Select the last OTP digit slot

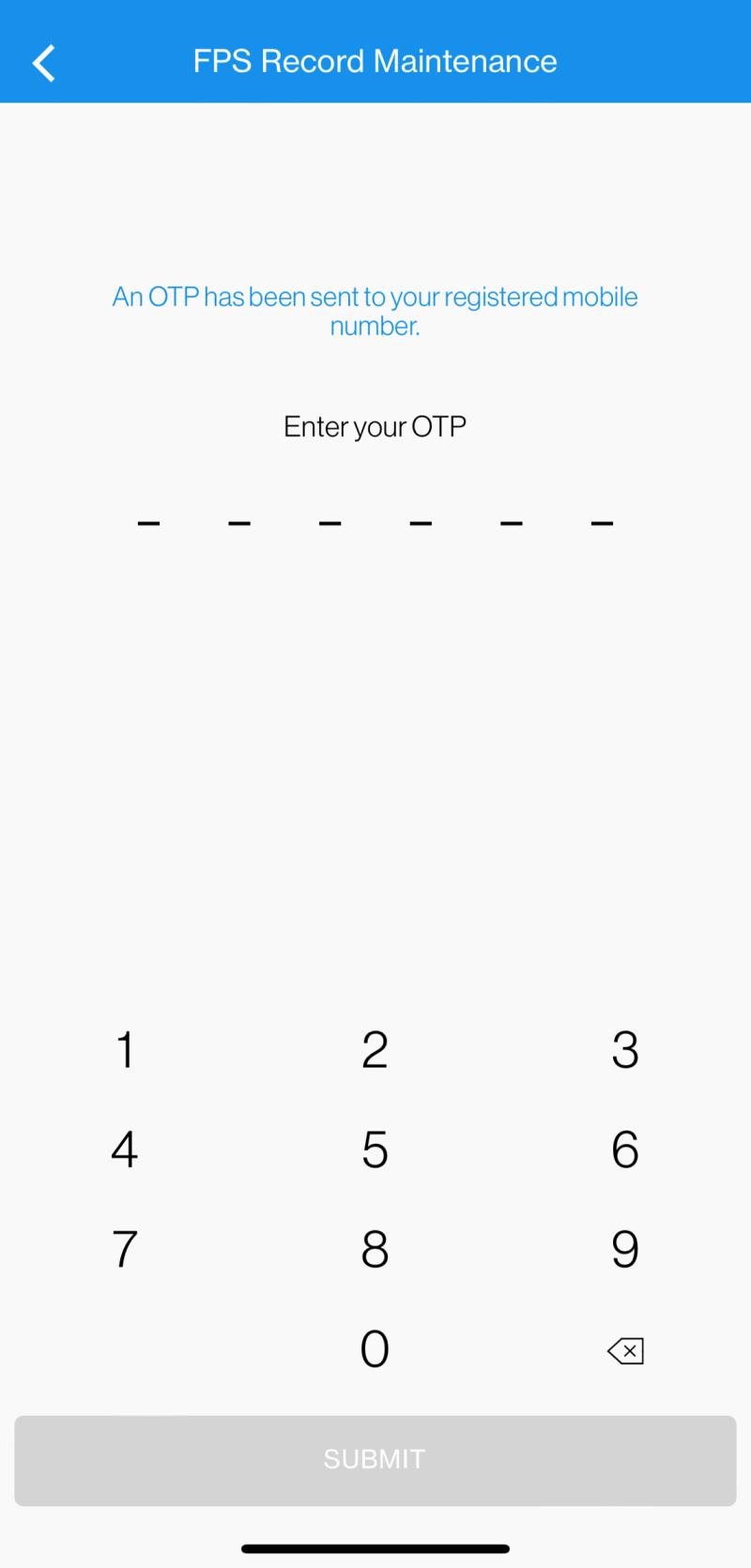pos(601,521)
